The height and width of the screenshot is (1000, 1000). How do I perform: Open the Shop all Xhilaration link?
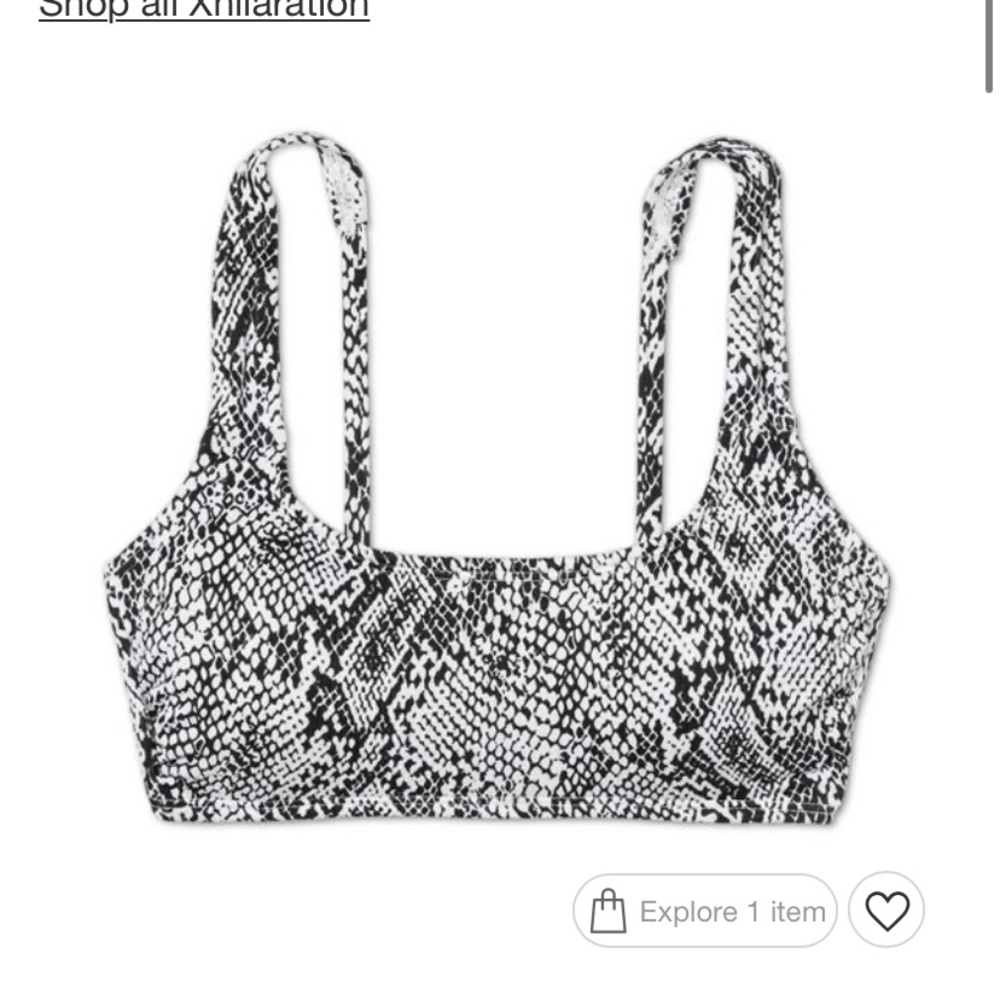coord(204,9)
